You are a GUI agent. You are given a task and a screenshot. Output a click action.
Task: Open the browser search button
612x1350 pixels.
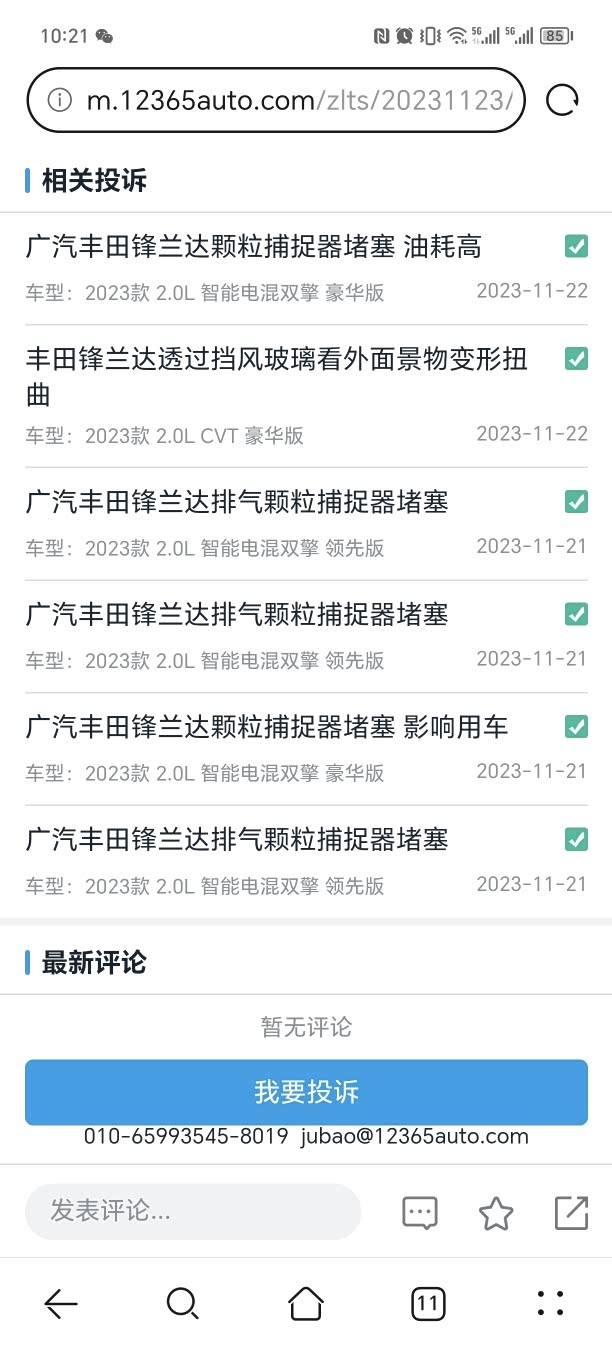pos(183,1303)
